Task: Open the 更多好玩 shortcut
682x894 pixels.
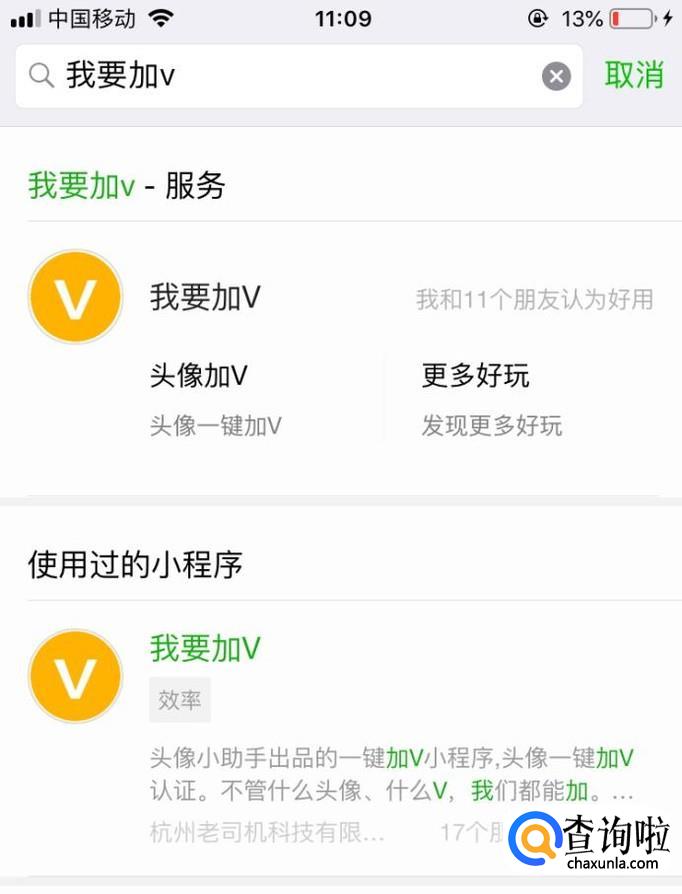Action: (490, 398)
